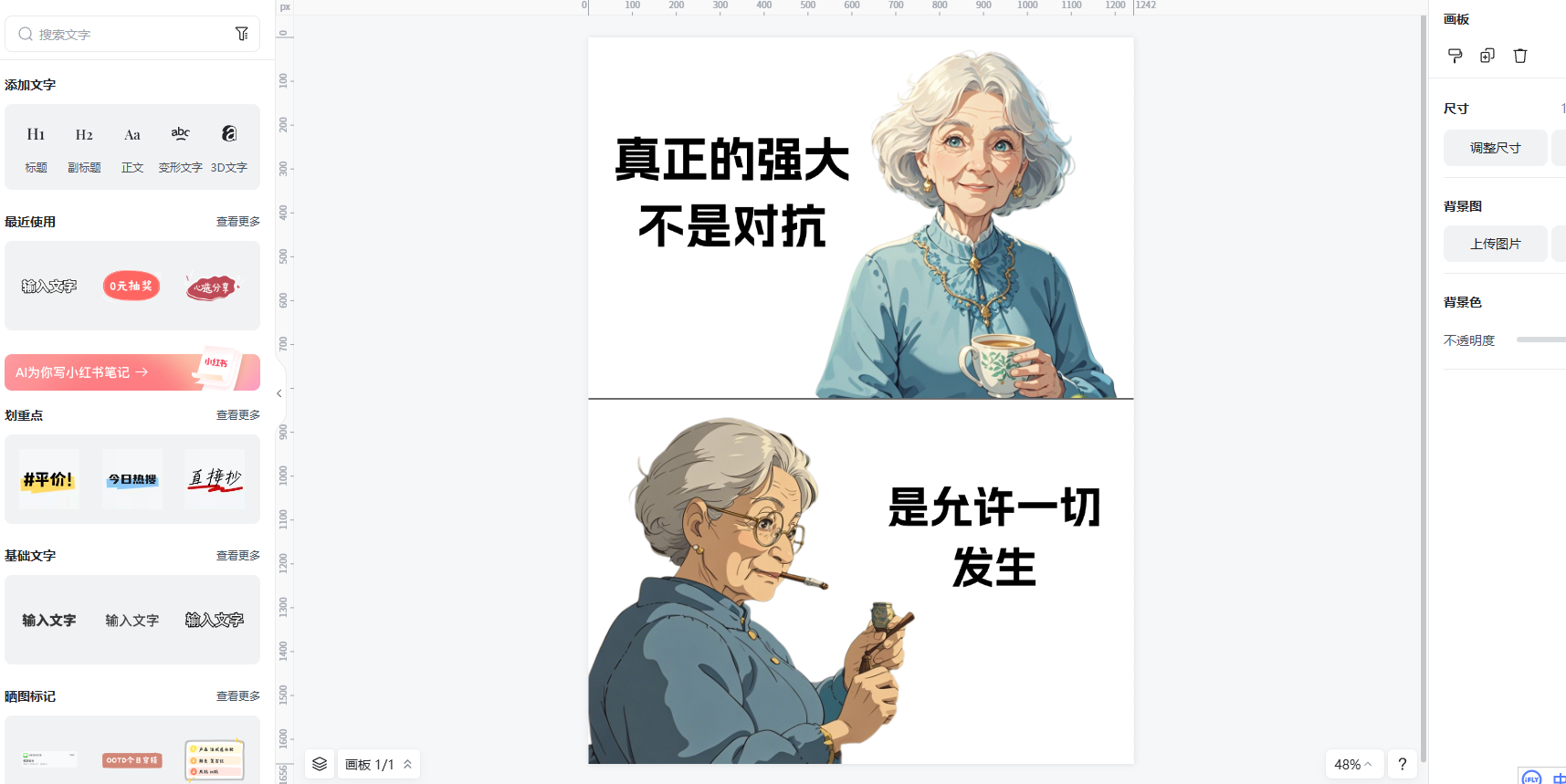Select the 0元抽奖 text template

point(131,286)
